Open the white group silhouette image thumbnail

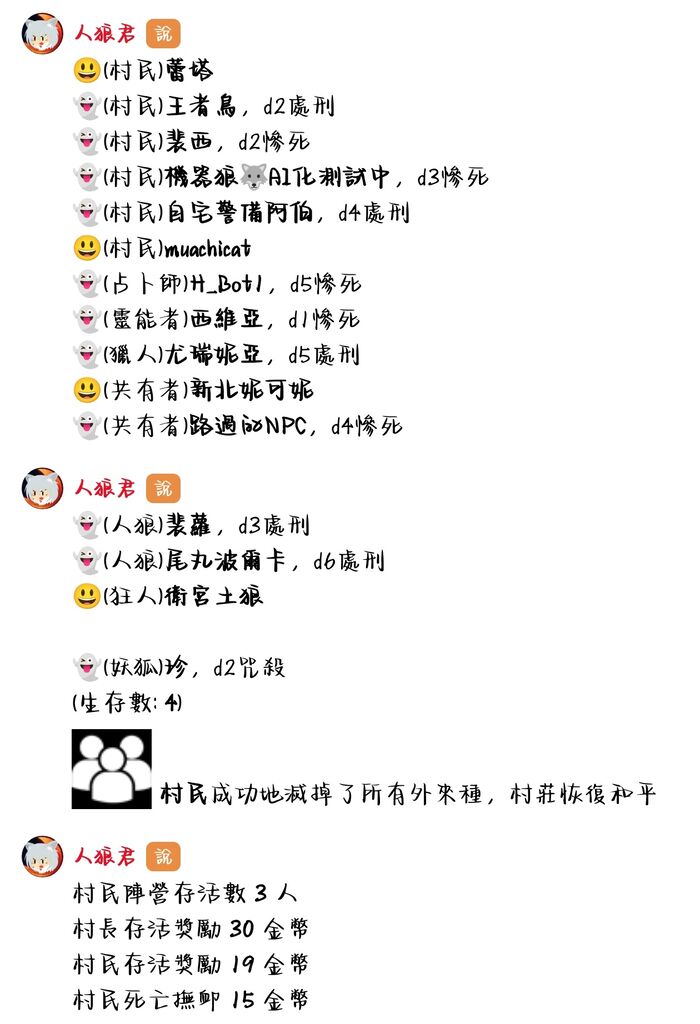pyautogui.click(x=112, y=769)
